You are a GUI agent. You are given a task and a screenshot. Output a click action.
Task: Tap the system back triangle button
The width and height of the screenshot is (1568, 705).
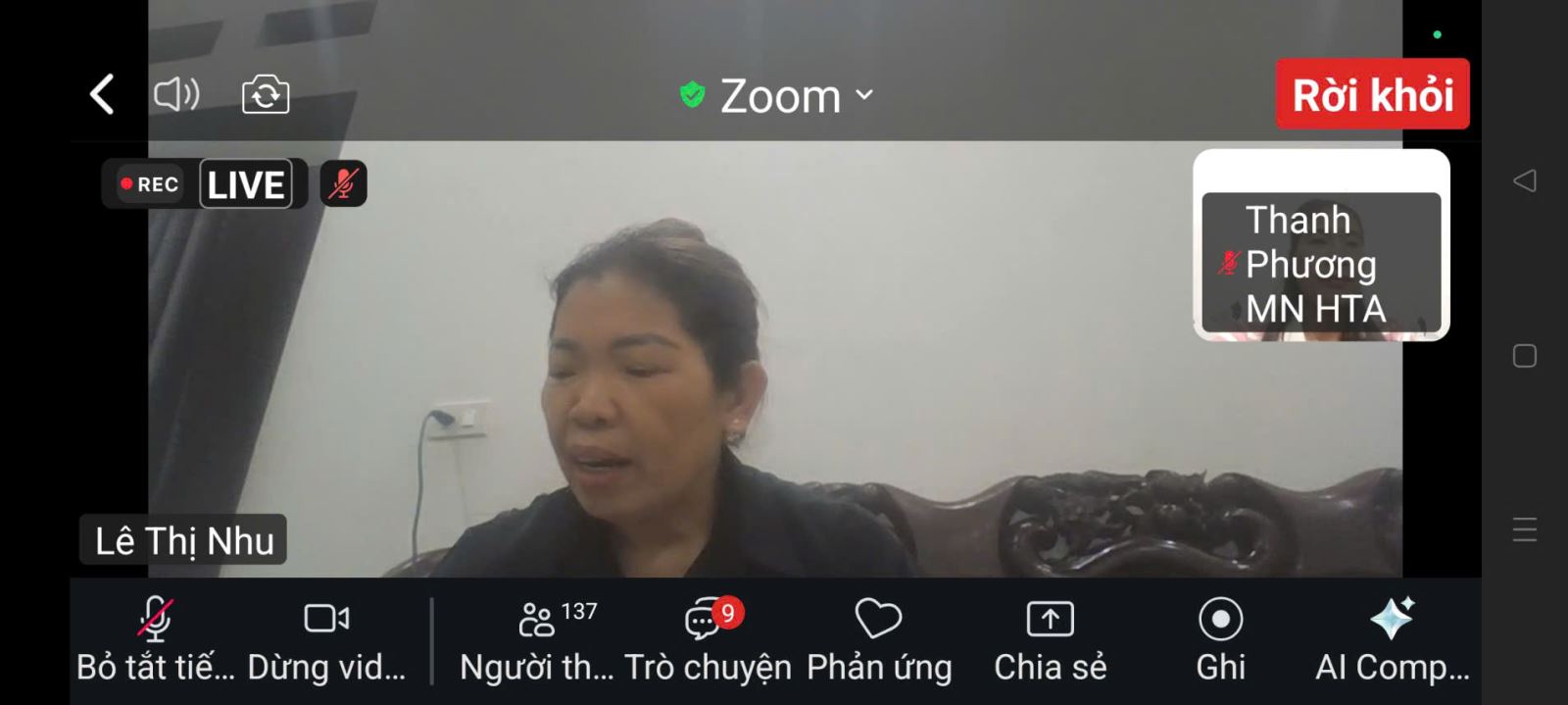tap(1524, 180)
